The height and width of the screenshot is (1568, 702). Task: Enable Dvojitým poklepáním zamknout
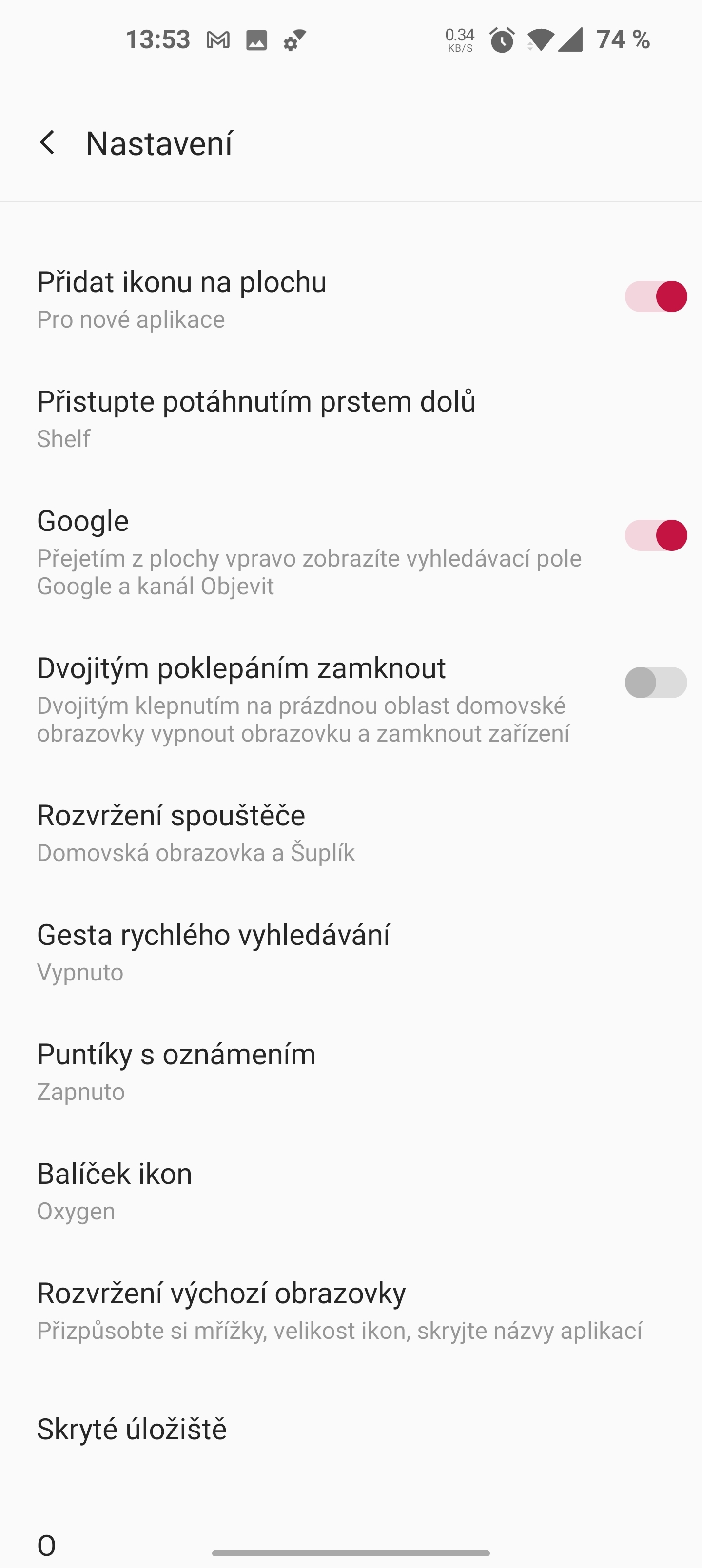655,683
